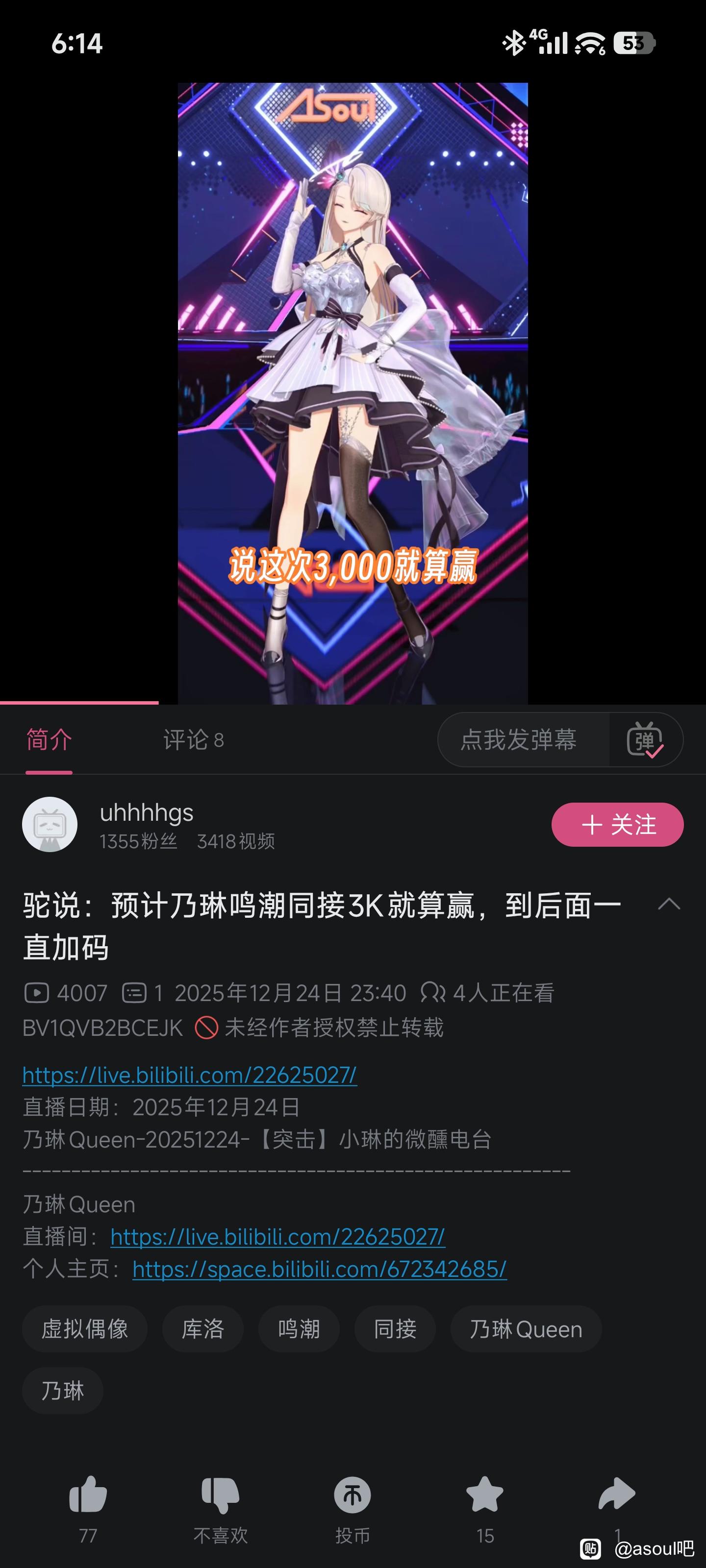Open the 个人主页 space.bilibili.com link

319,1269
